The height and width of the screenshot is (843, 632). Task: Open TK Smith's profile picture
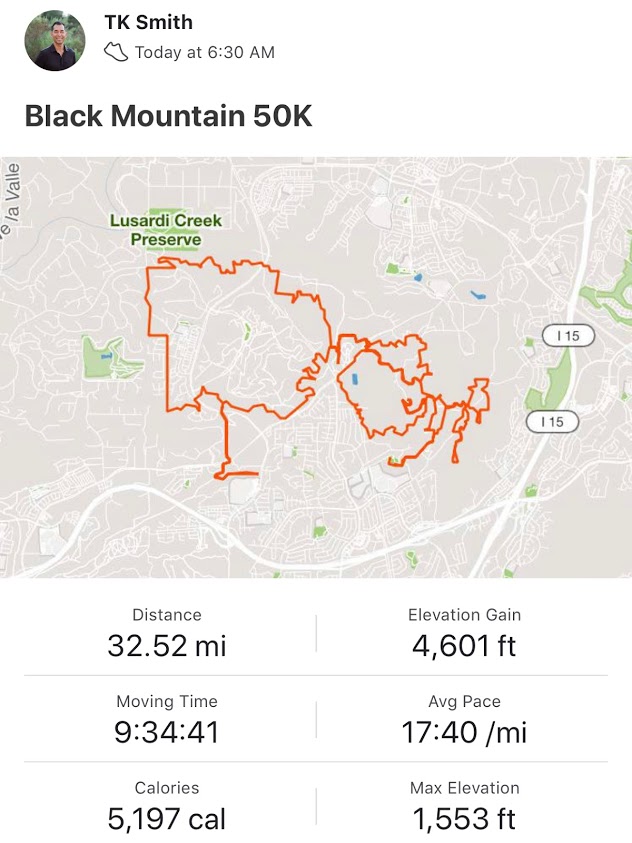[x=55, y=41]
